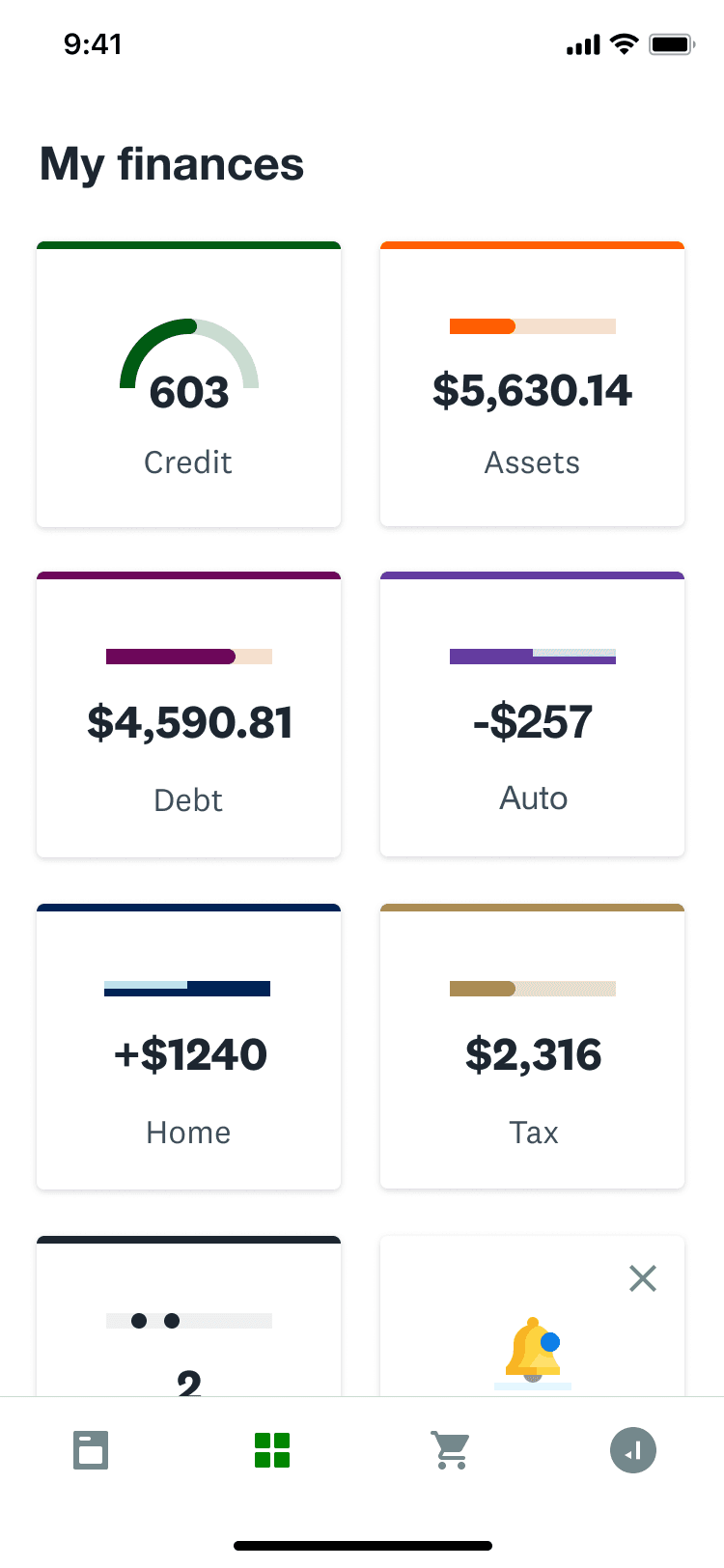
Task: Select the Home card
Action: 188,1047
